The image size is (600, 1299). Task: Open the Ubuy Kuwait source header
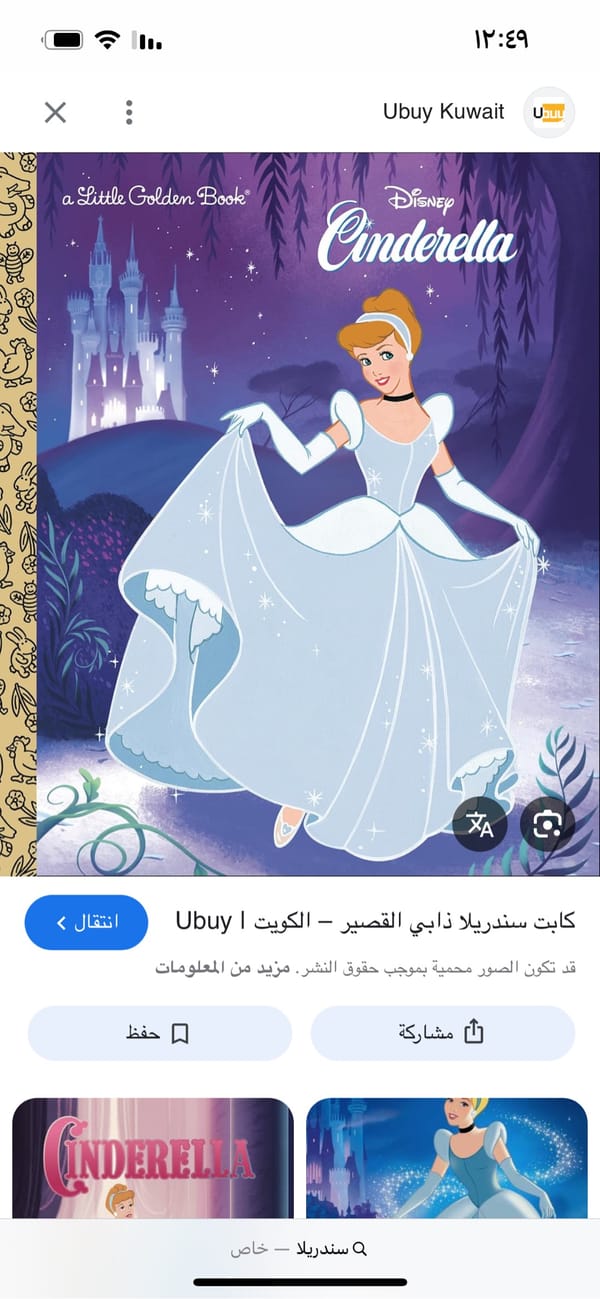(444, 112)
